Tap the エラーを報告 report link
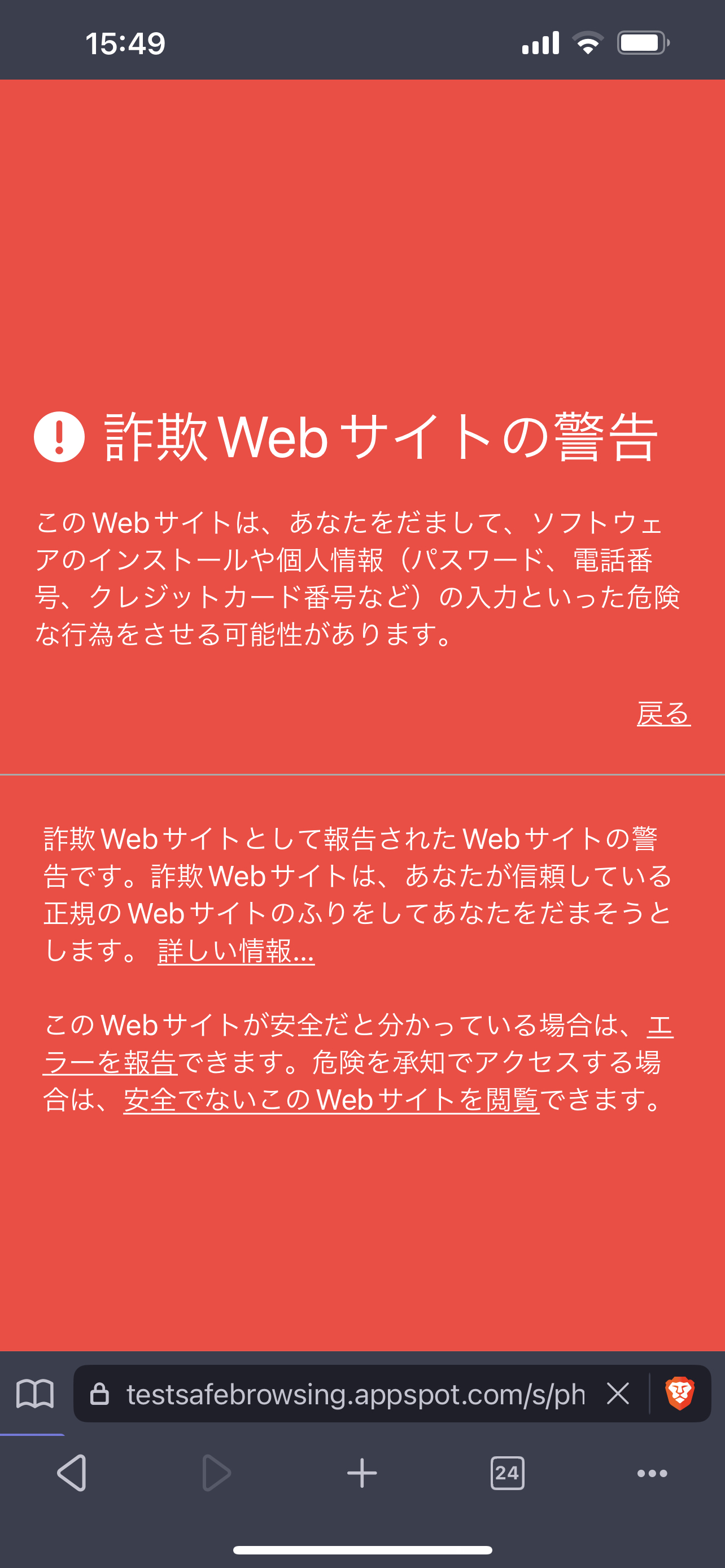The height and width of the screenshot is (1568, 725). 110,1063
